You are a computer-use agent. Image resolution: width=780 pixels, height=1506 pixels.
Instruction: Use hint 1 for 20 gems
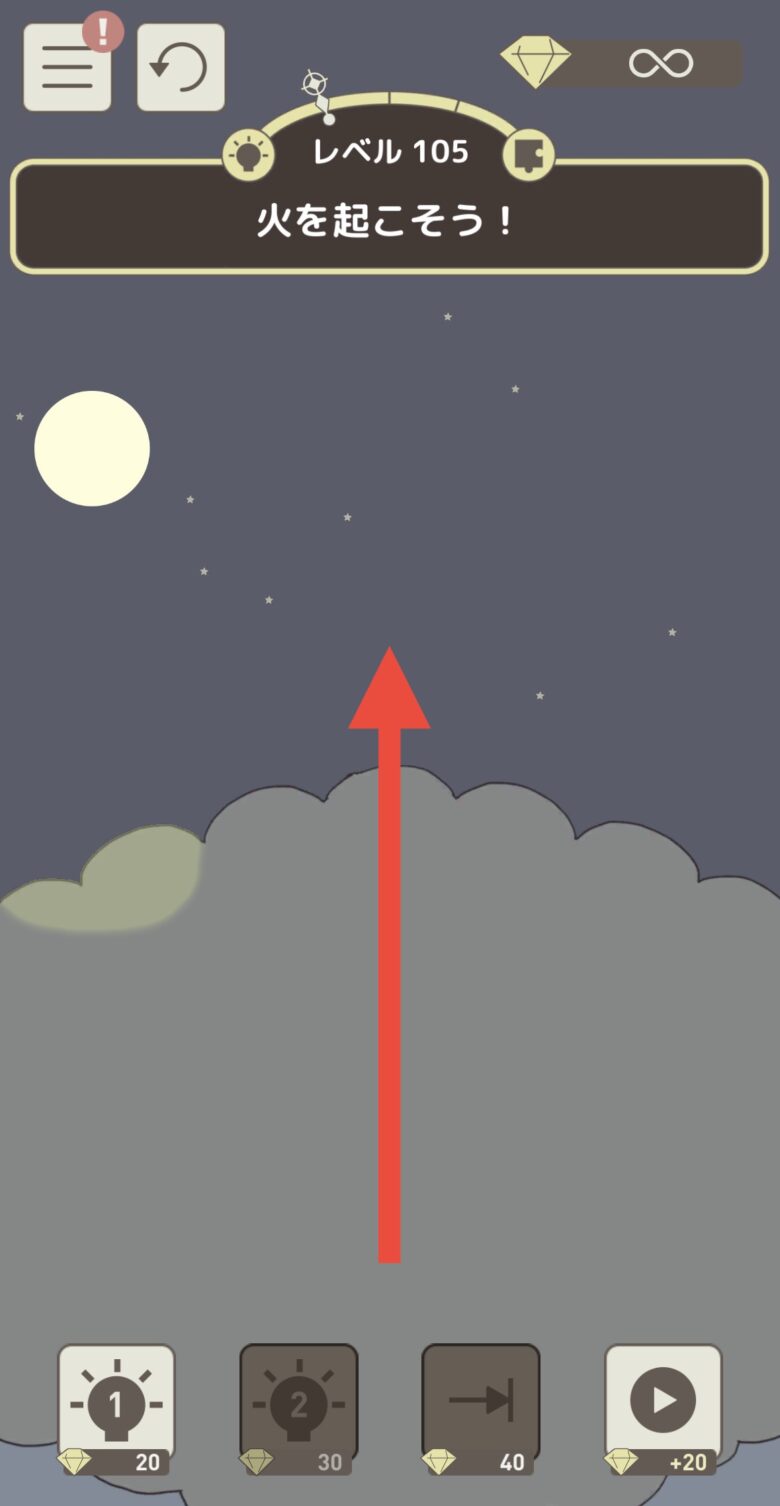point(116,1405)
